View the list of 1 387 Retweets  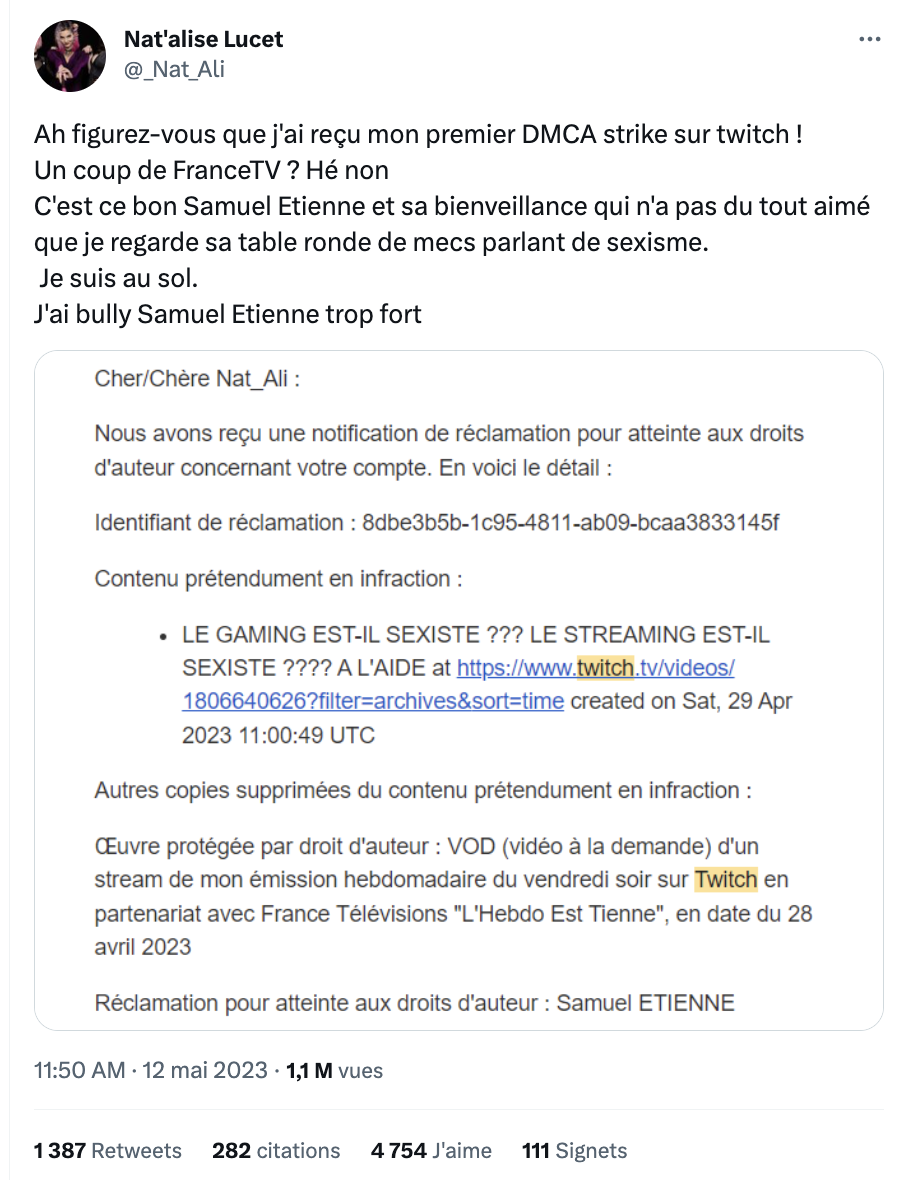[x=108, y=1151]
